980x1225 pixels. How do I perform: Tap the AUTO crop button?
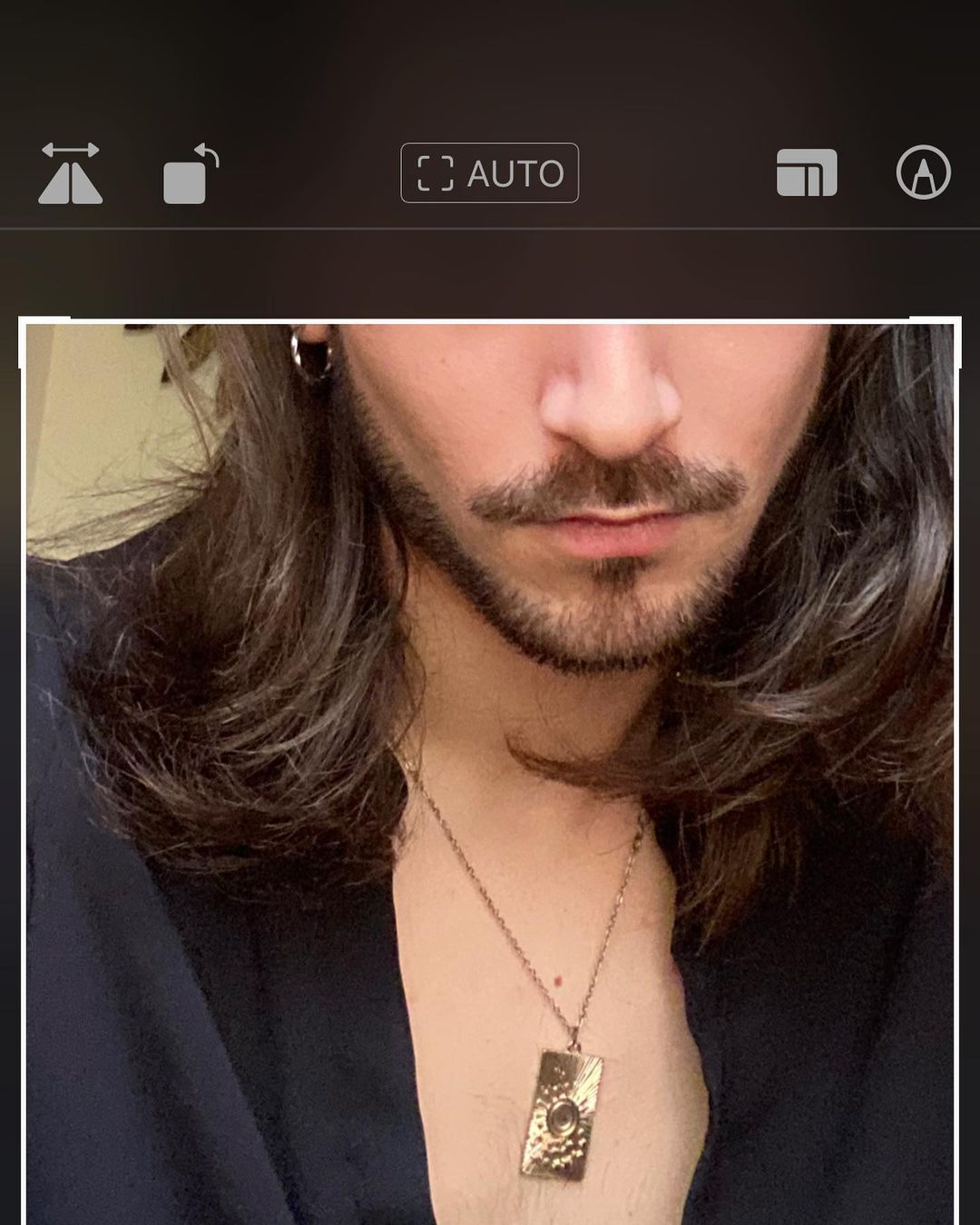coord(489,173)
